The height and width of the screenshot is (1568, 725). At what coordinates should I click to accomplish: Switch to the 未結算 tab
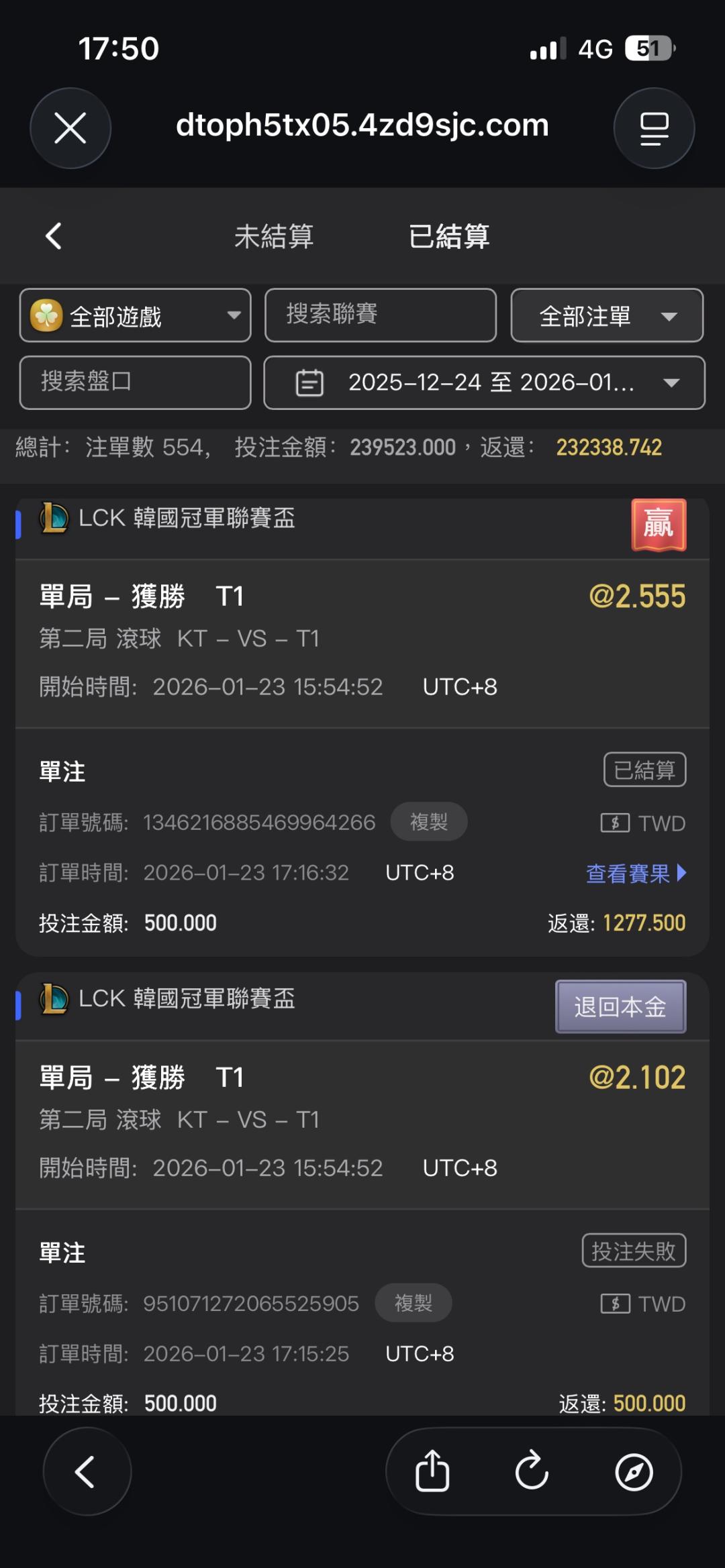coord(274,236)
